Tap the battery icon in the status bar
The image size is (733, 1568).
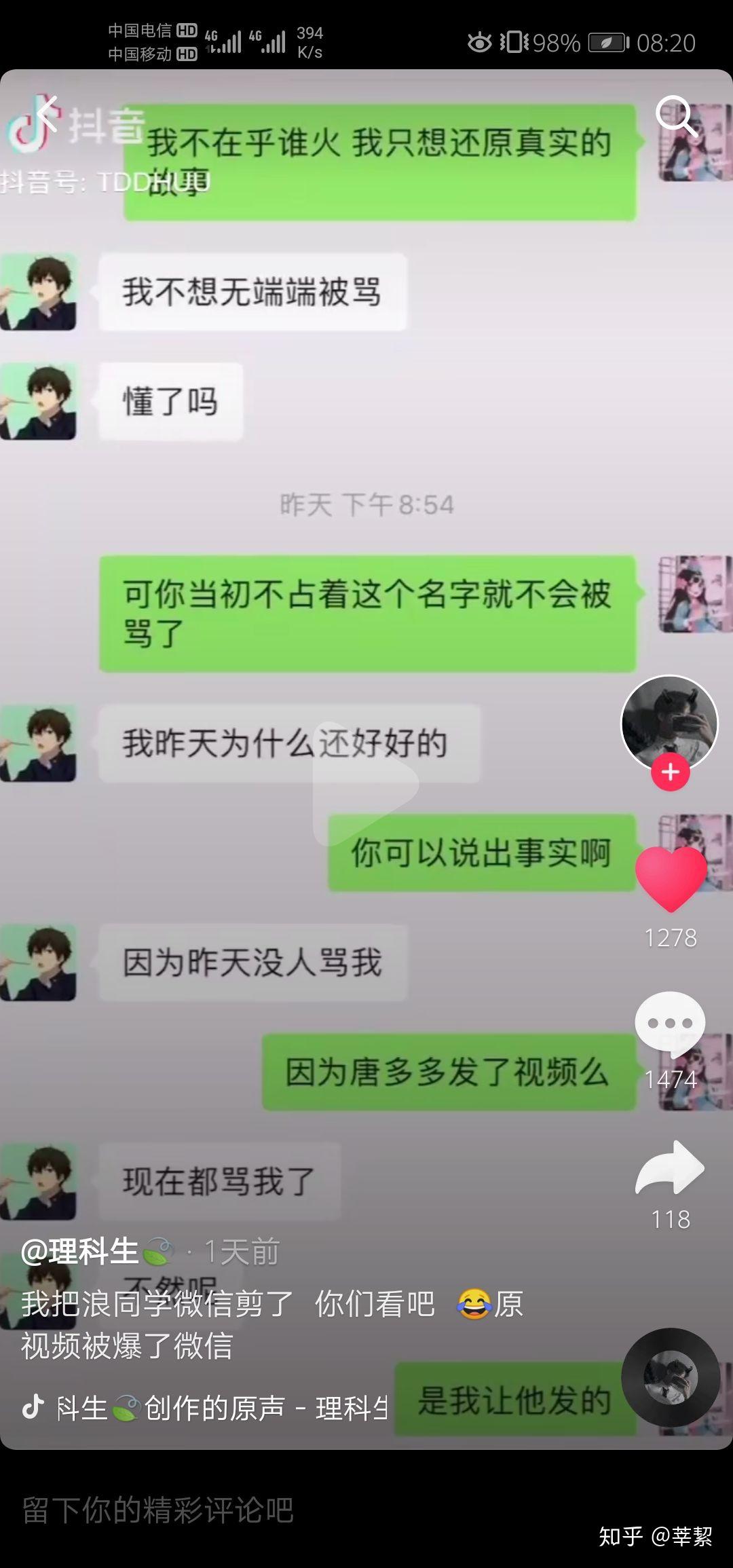click(606, 42)
